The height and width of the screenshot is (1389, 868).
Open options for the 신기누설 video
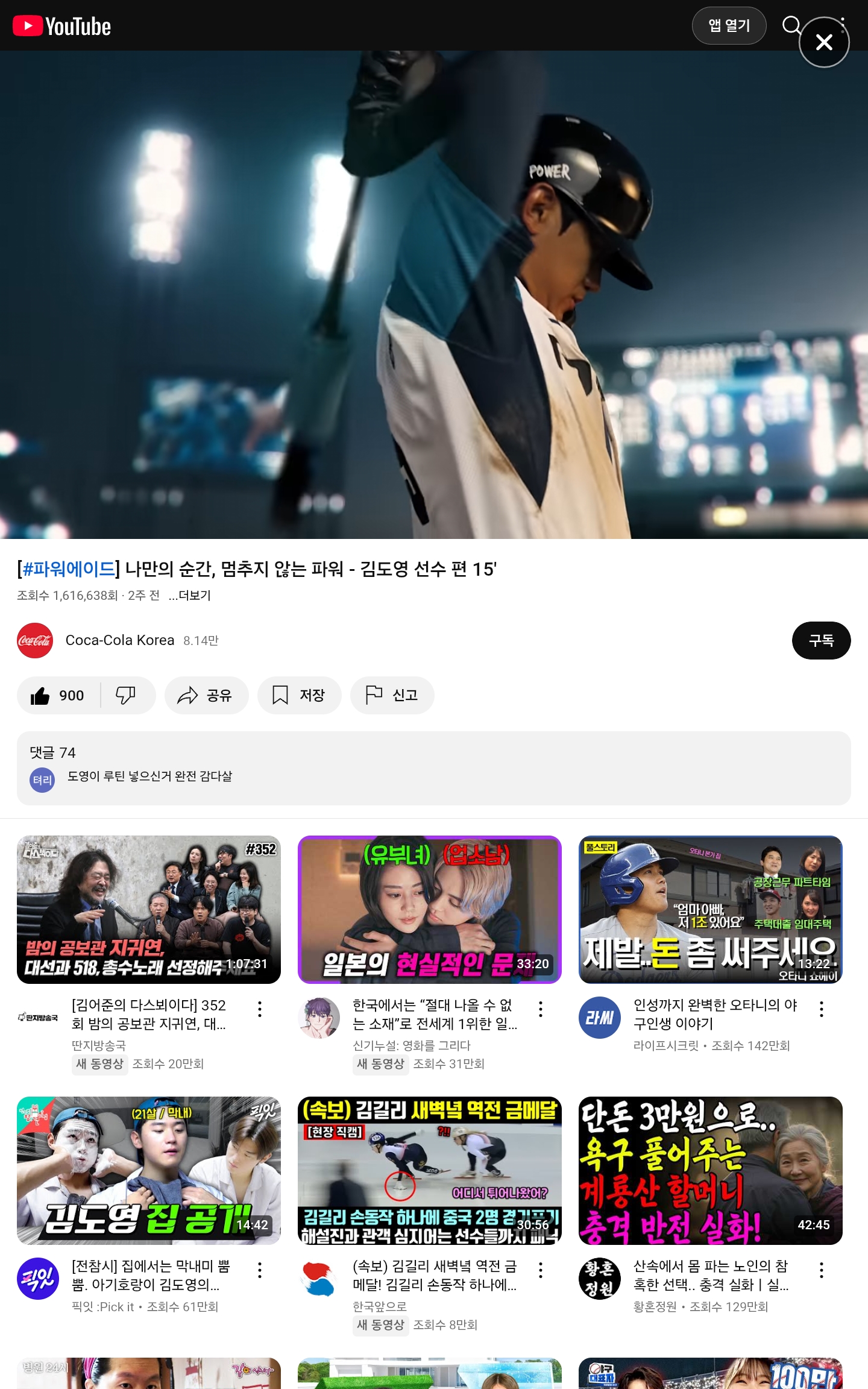[541, 1009]
